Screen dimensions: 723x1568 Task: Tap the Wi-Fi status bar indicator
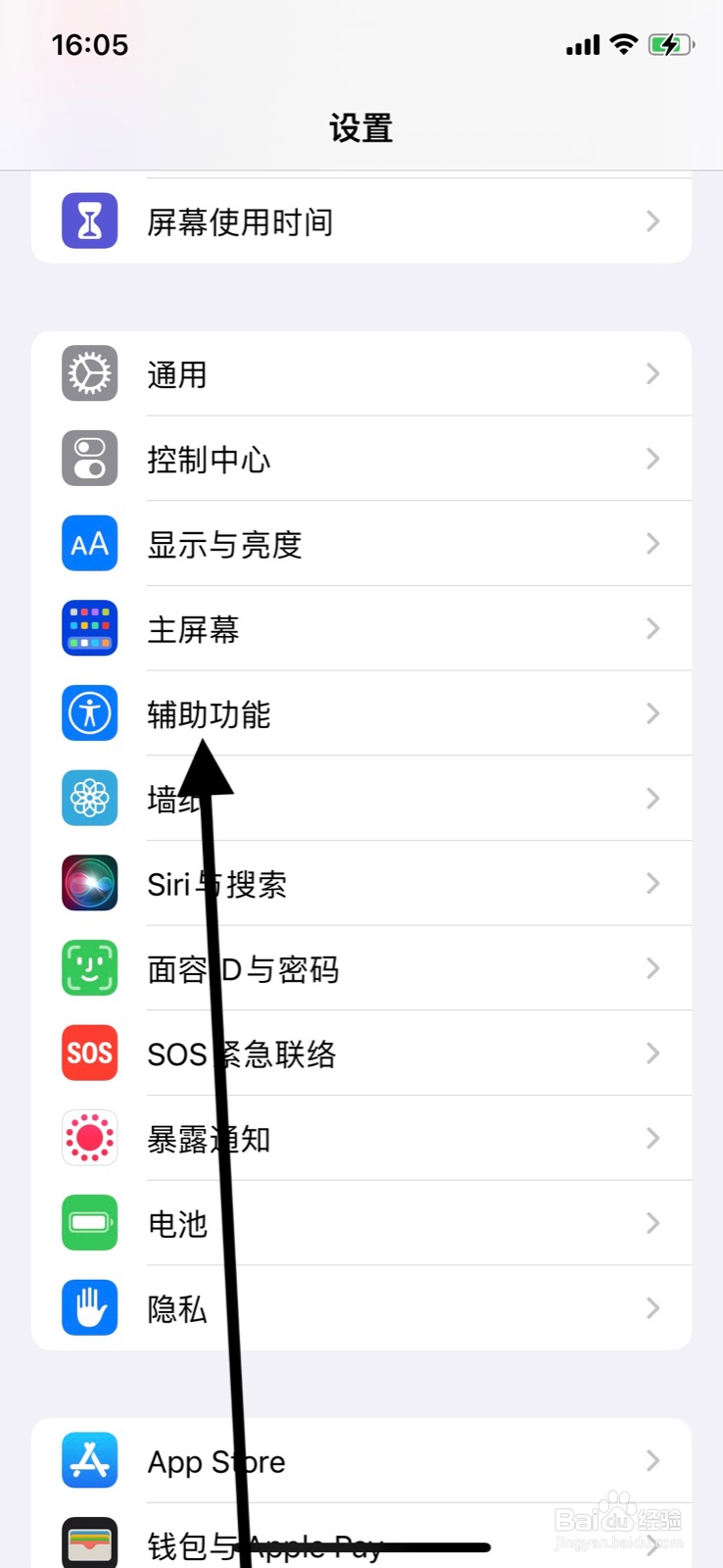624,44
